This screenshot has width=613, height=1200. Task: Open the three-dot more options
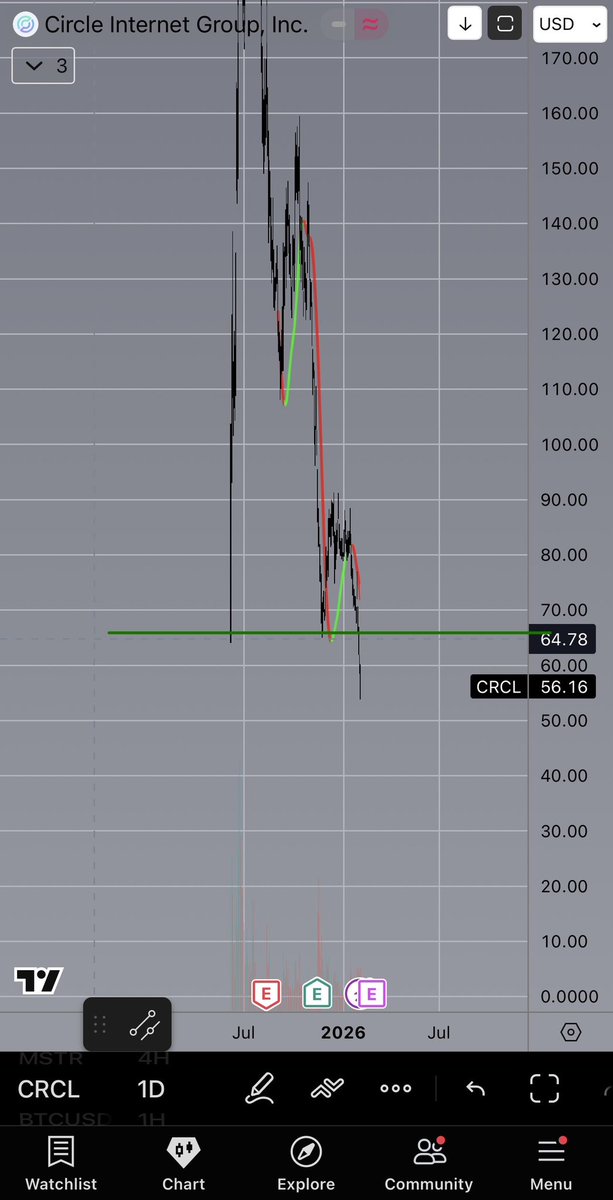(395, 1088)
